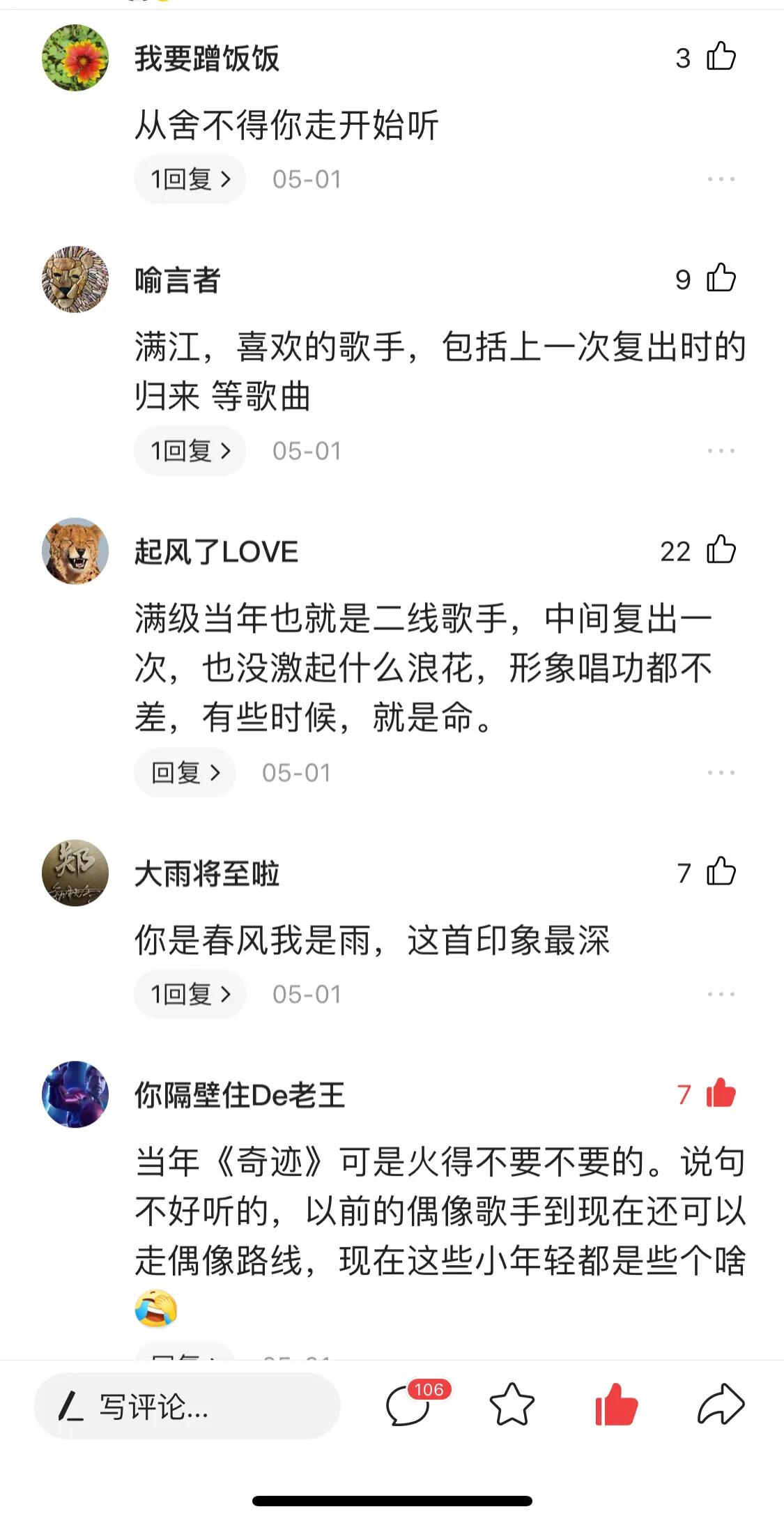Open 1回复 replies under 我要蹭饭饭's comment
784x1523 pixels.
coord(190,179)
